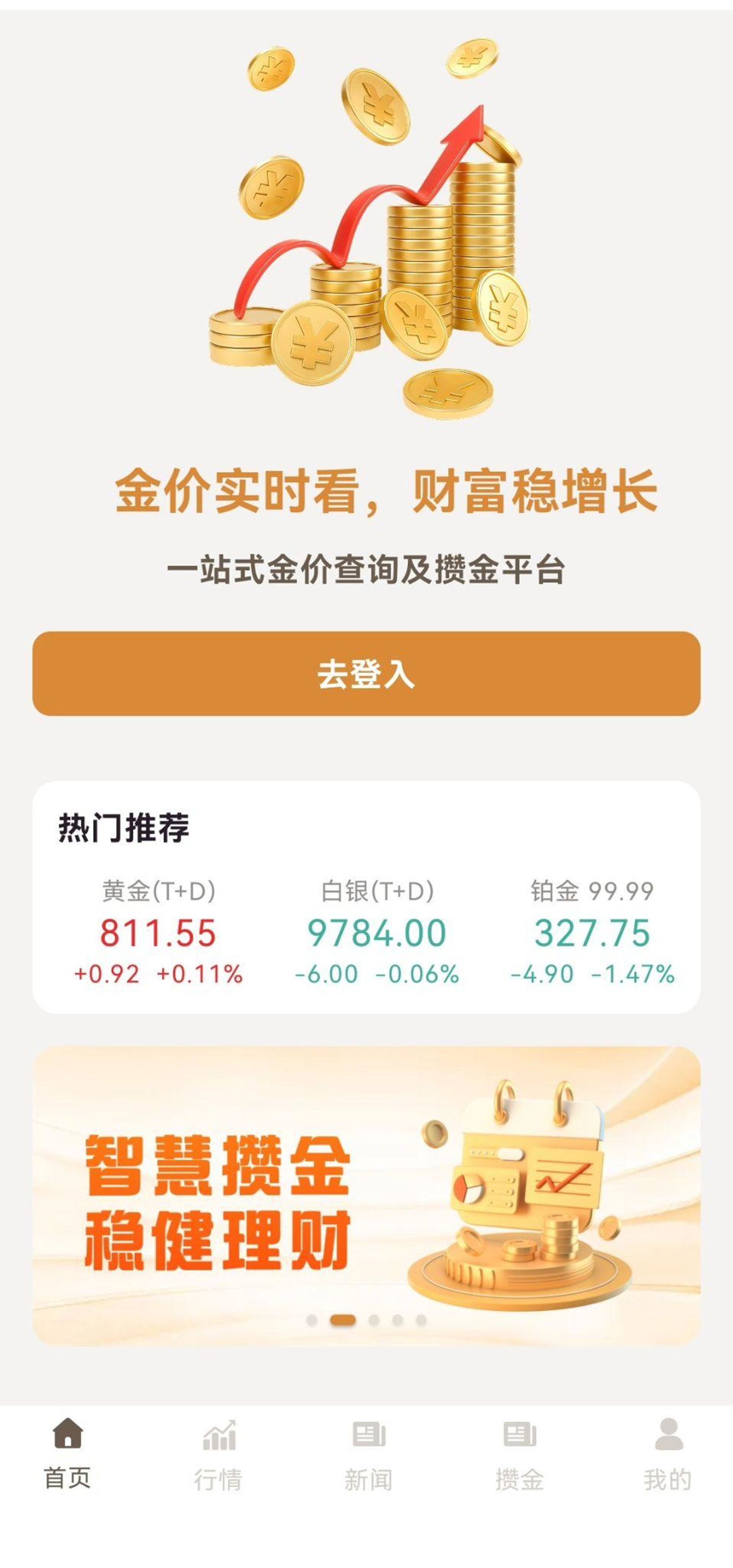The height and width of the screenshot is (1568, 733).
Task: Tap the 去登入 login button
Action: pyautogui.click(x=366, y=673)
